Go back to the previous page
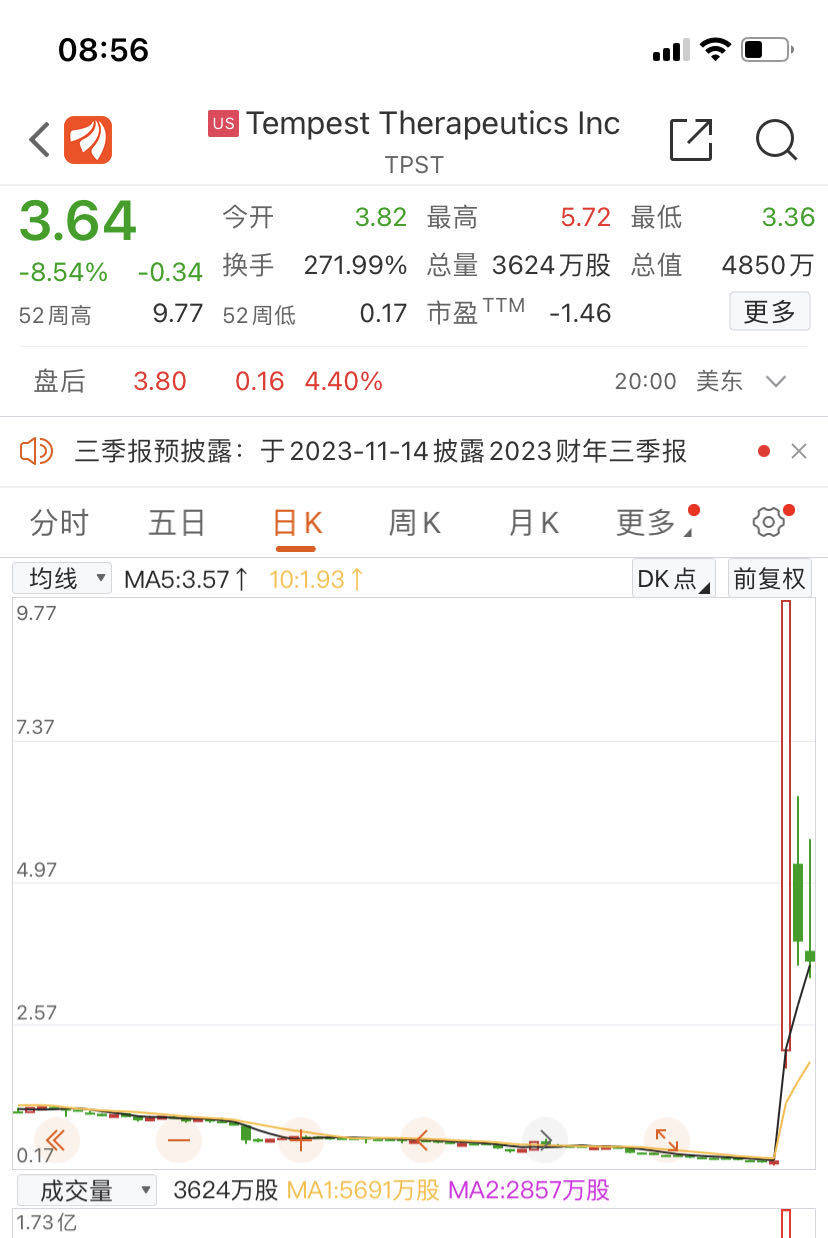 coord(40,140)
